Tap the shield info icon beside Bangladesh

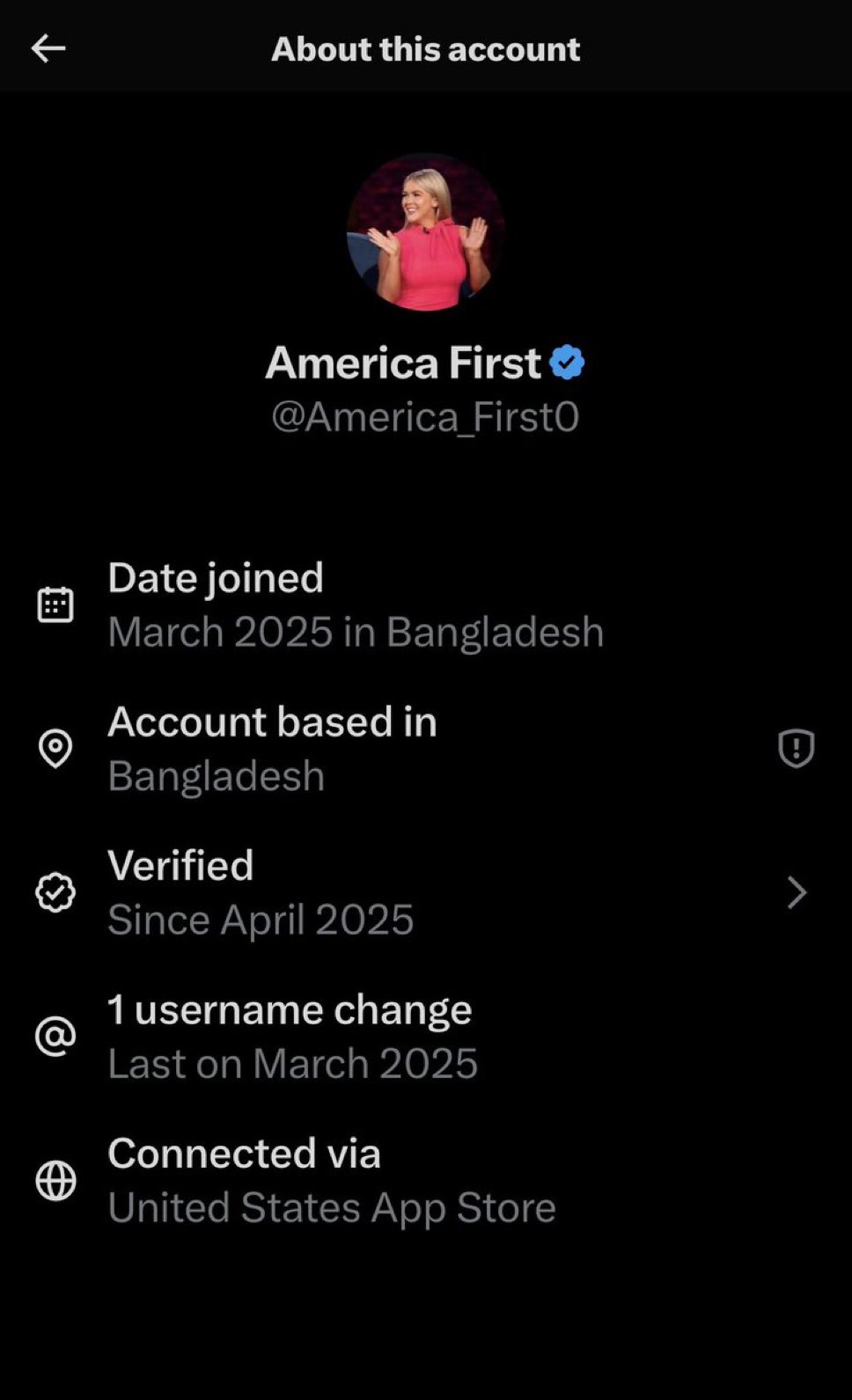pyautogui.click(x=796, y=749)
